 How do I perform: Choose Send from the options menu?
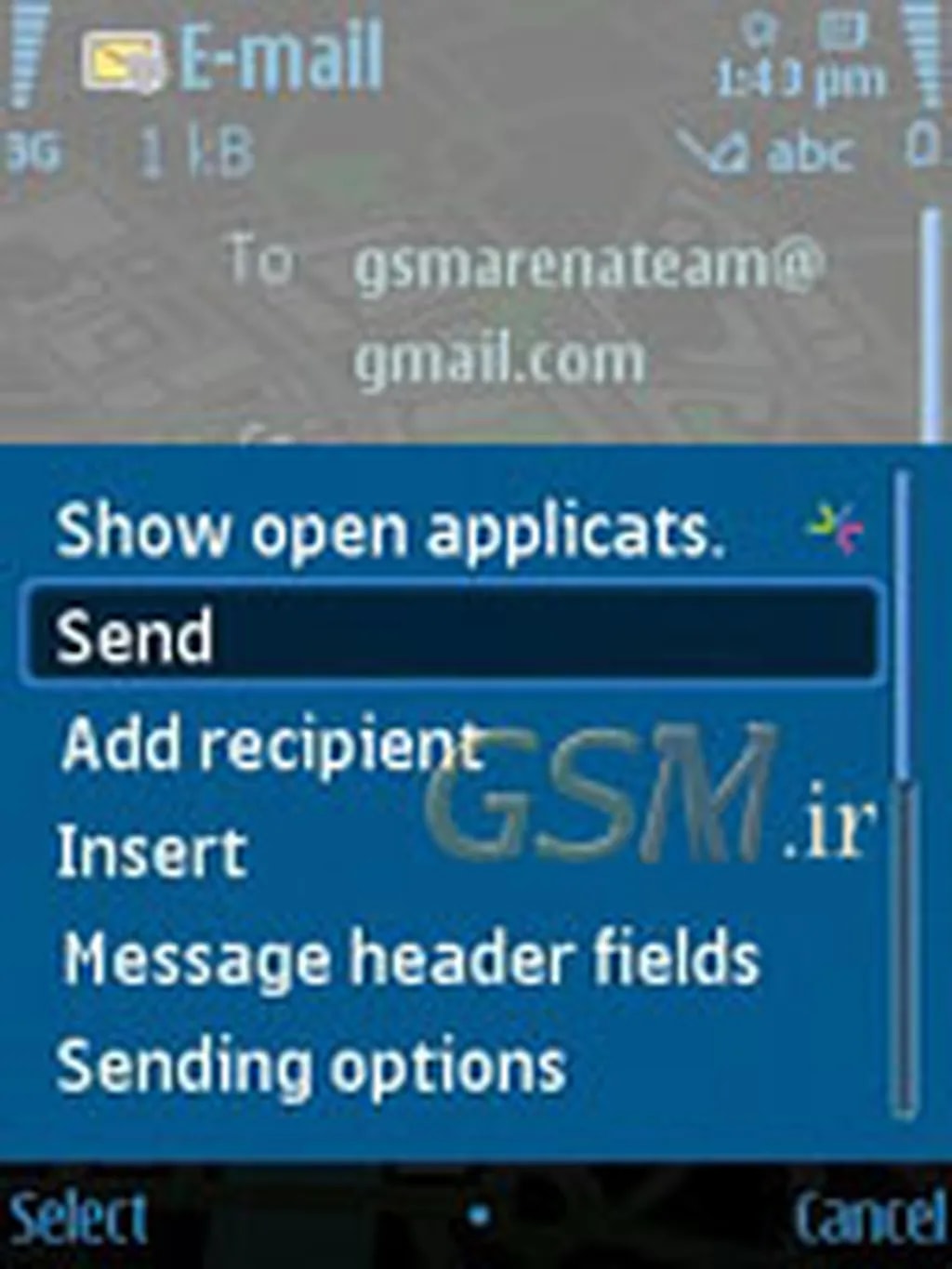[451, 635]
